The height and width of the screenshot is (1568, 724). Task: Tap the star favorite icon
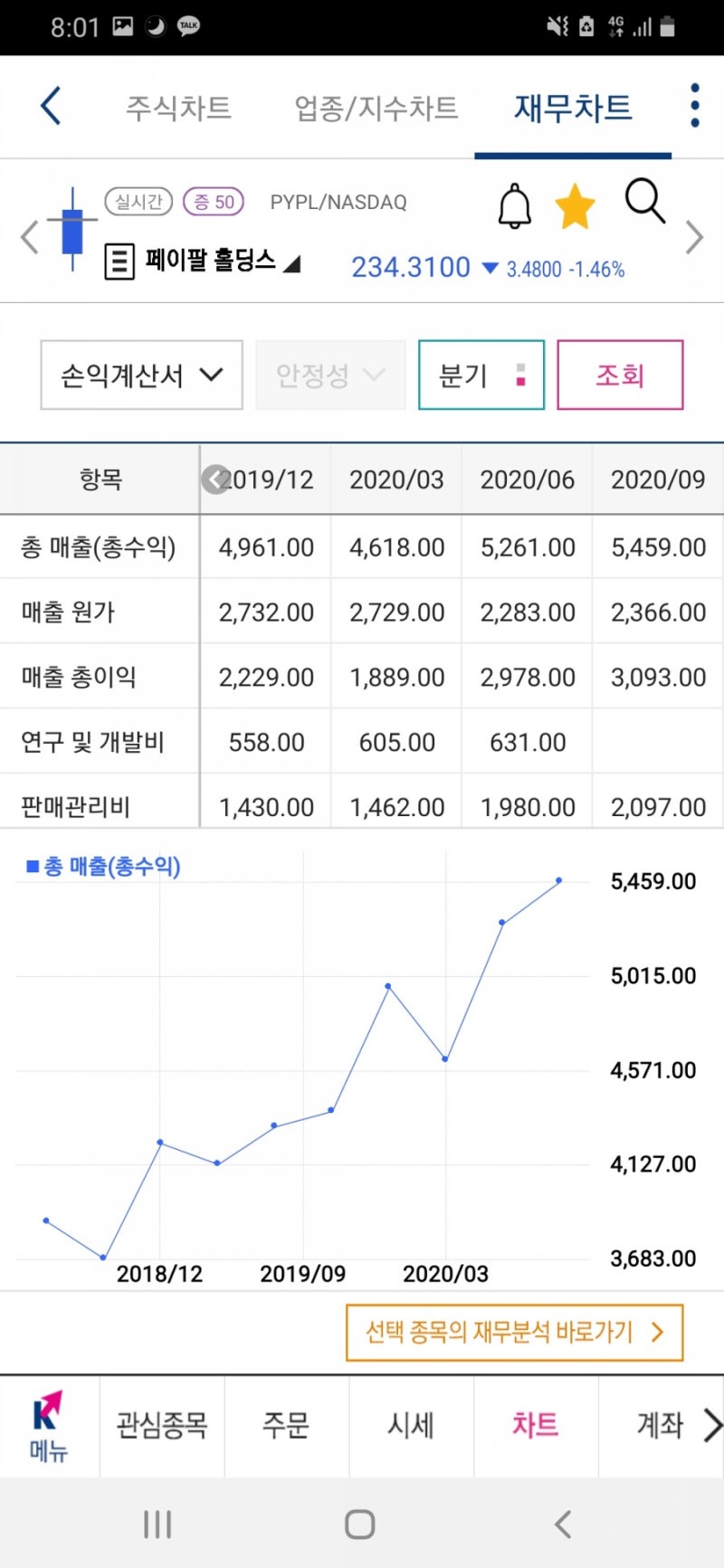(x=575, y=204)
